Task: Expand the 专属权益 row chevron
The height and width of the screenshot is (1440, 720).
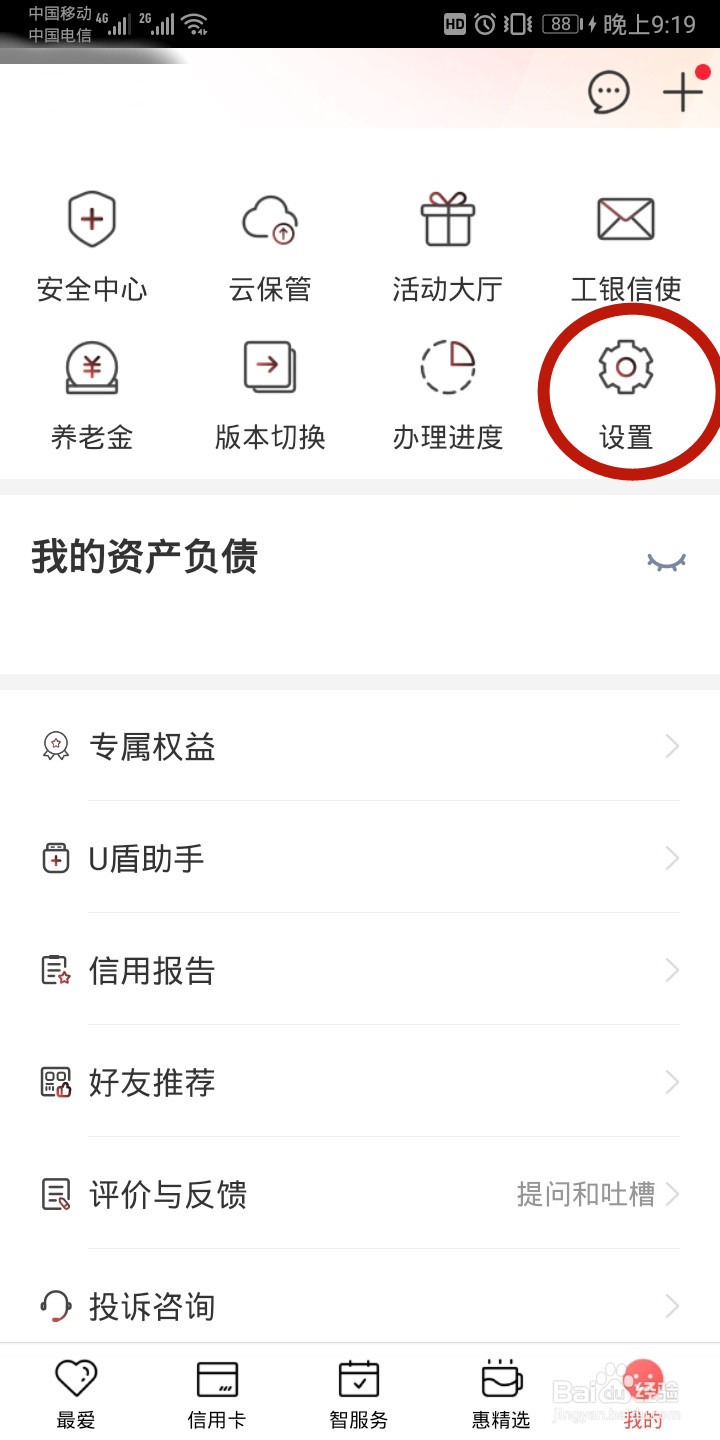Action: click(672, 746)
